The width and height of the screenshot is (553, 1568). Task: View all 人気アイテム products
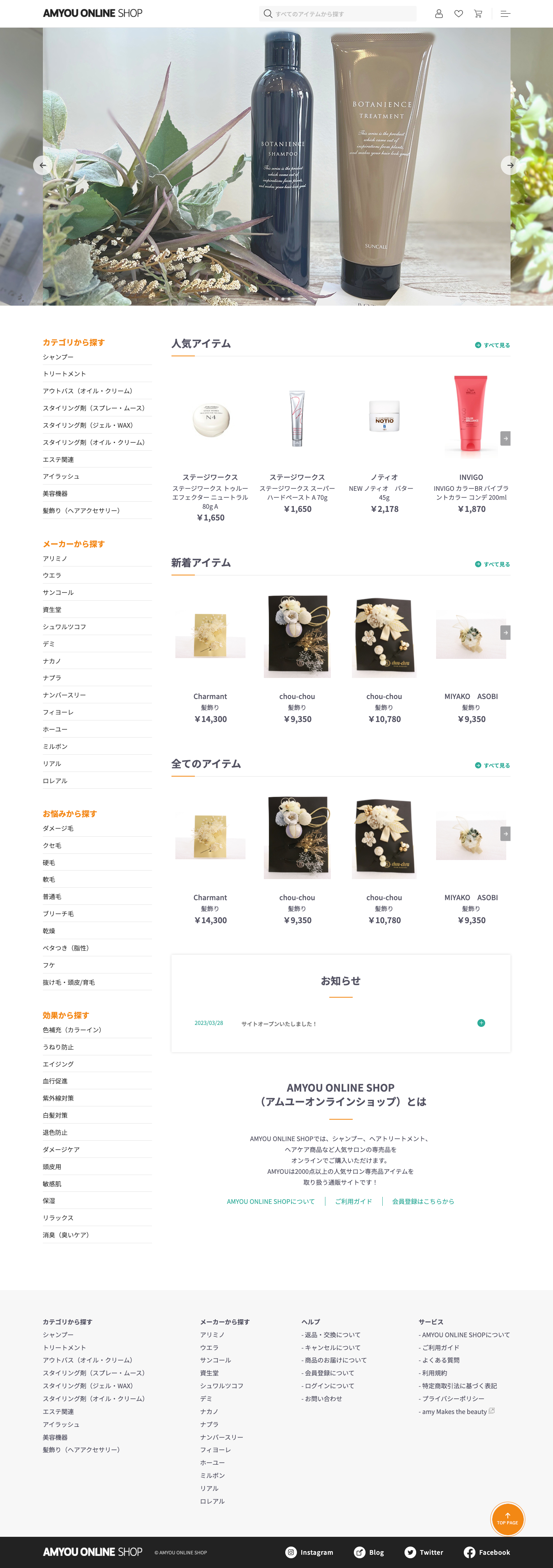pyautogui.click(x=493, y=345)
